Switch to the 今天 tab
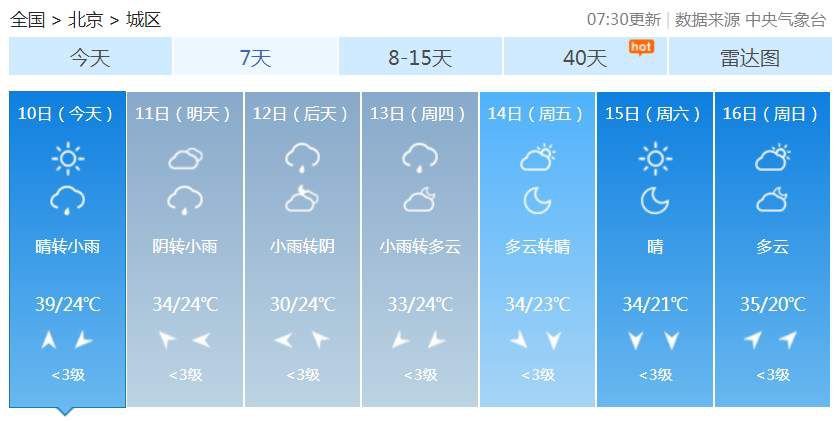Image resolution: width=836 pixels, height=421 pixels. click(x=90, y=58)
